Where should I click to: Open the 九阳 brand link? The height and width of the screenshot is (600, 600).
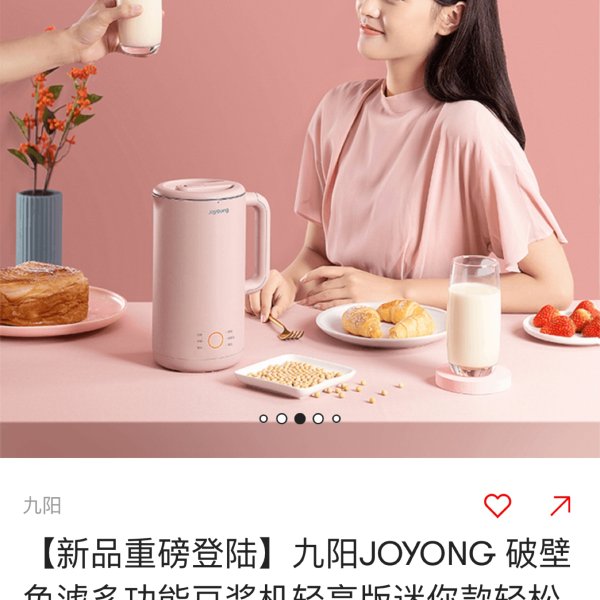tap(42, 506)
